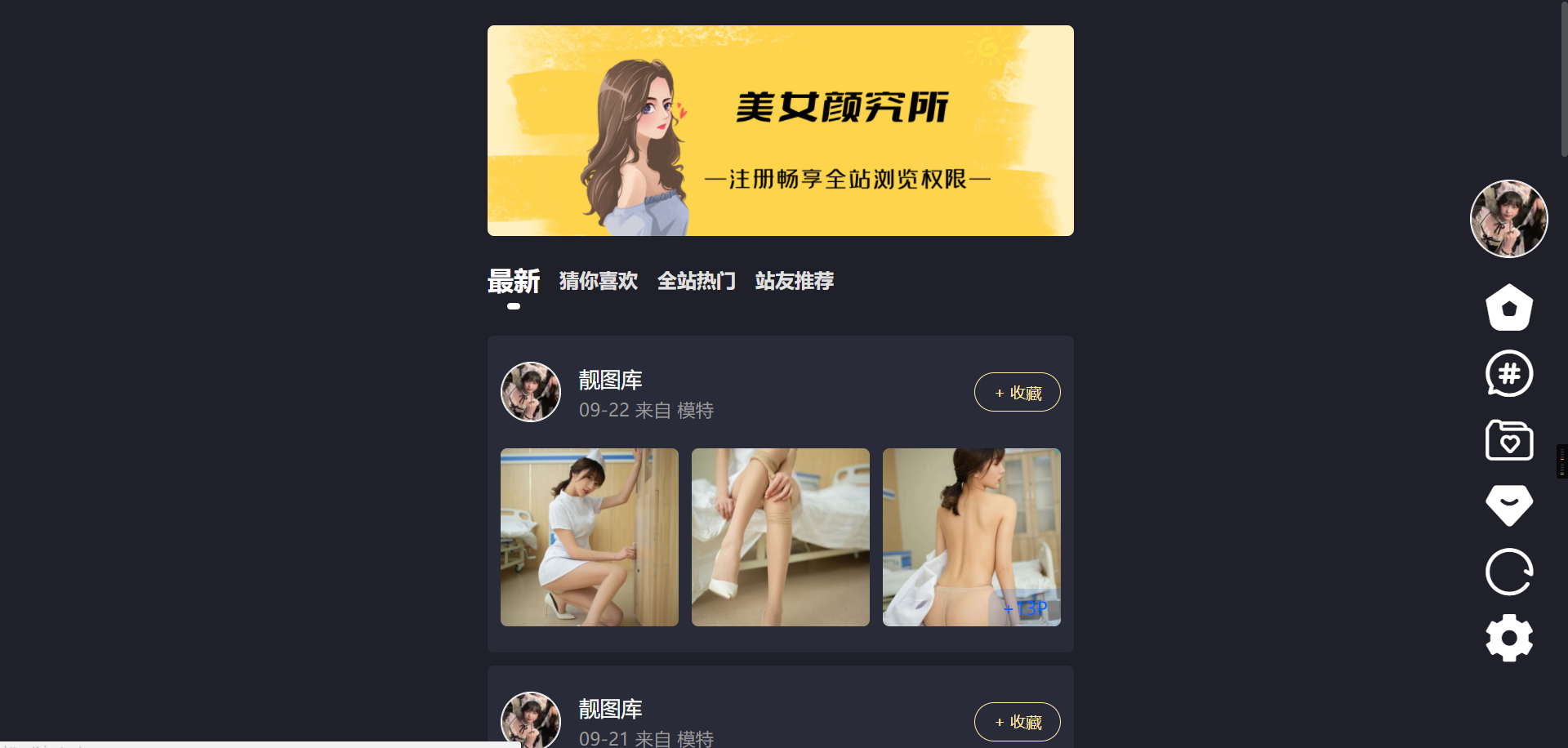Switch to the 全站热门 tab
The image size is (1568, 748).
pos(696,281)
